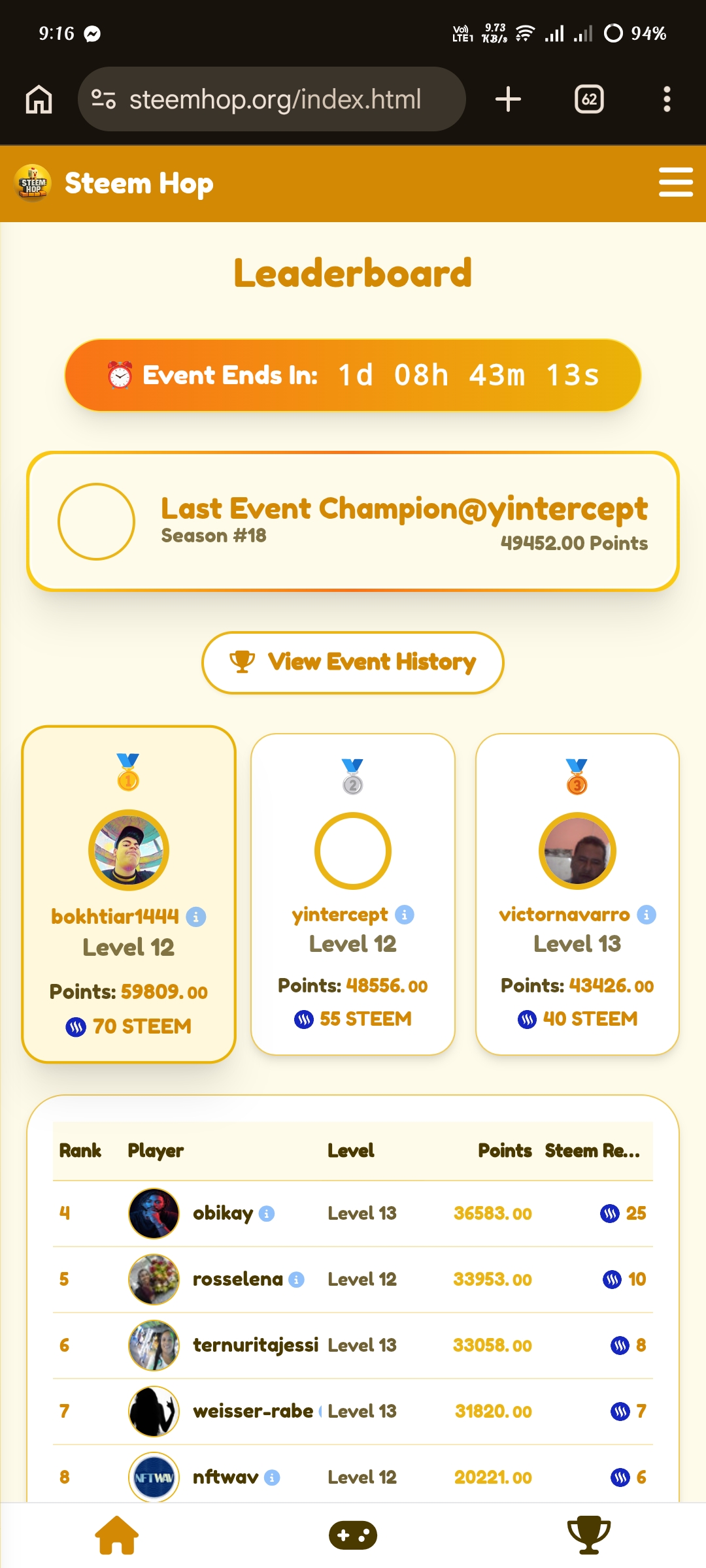The image size is (706, 1568).
Task: Open the Steem Hop hamburger menu
Action: click(675, 182)
